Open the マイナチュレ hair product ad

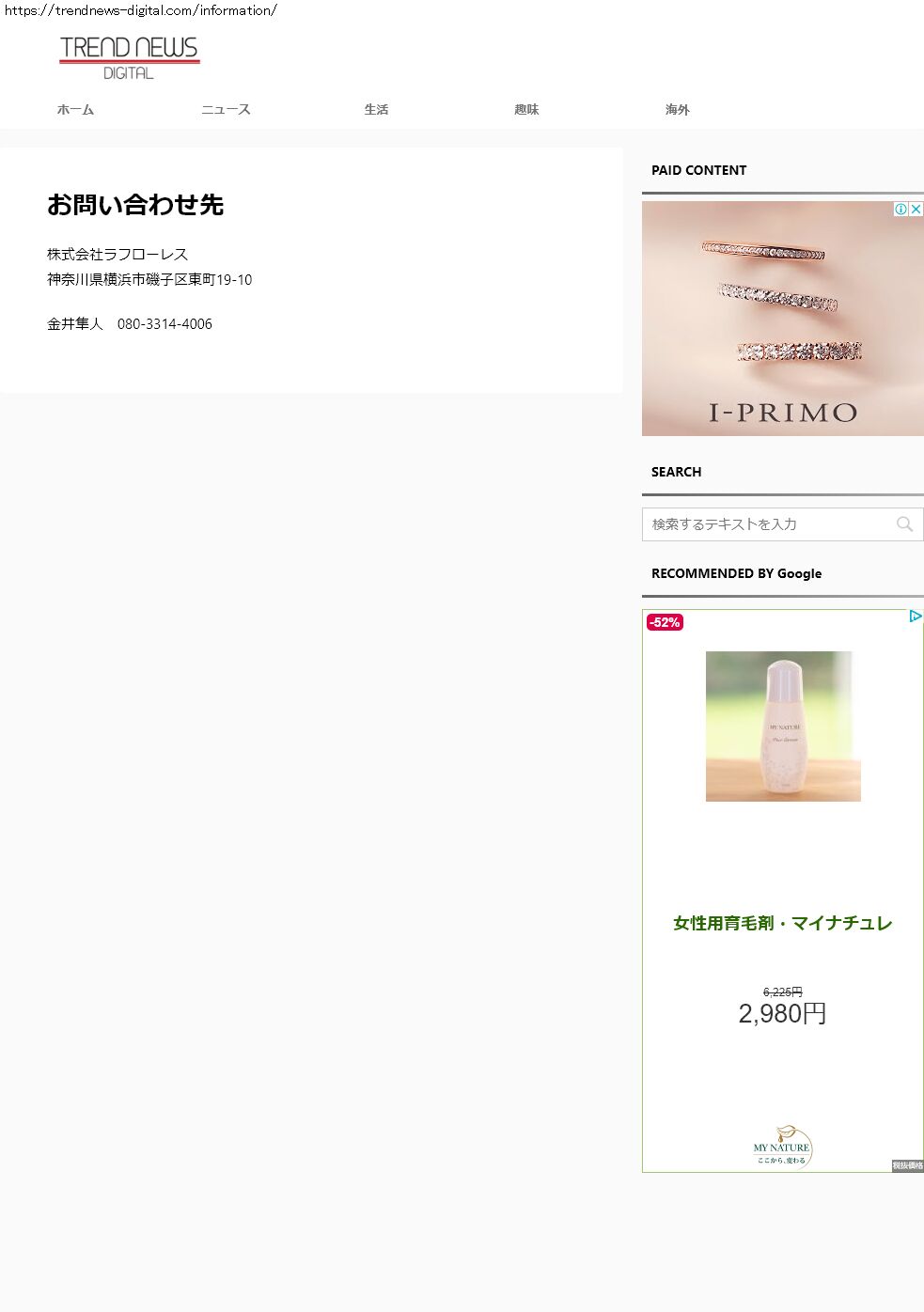pyautogui.click(x=783, y=891)
